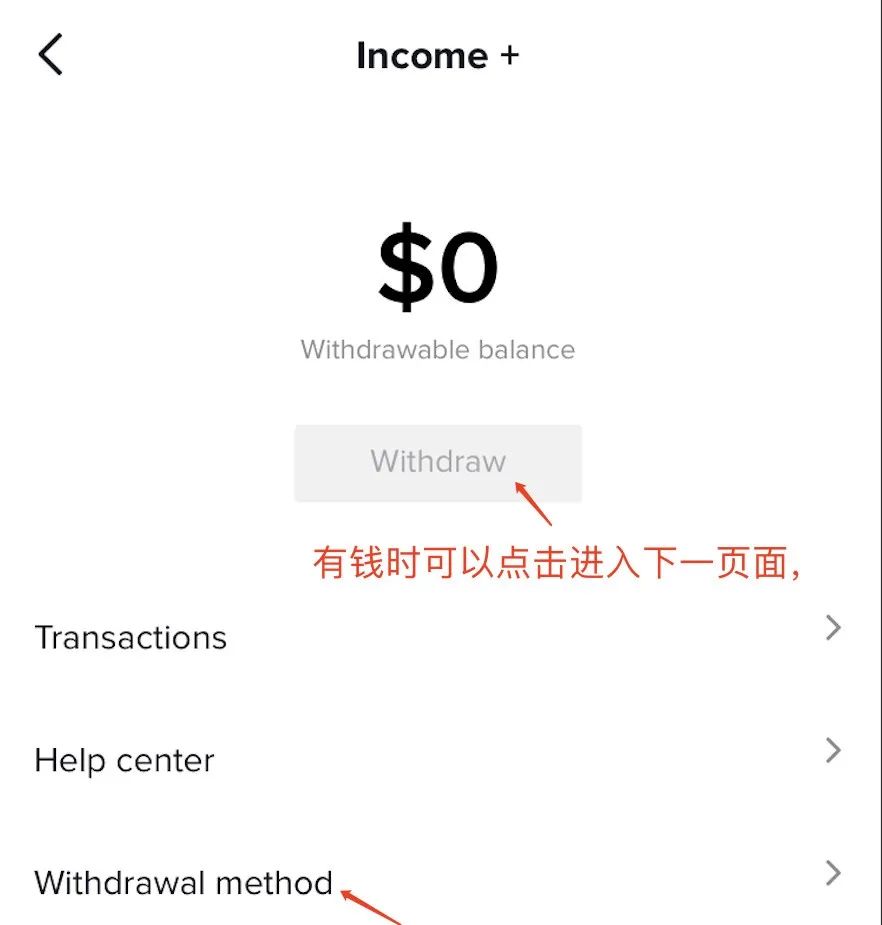Tap the Withdraw button

click(438, 462)
